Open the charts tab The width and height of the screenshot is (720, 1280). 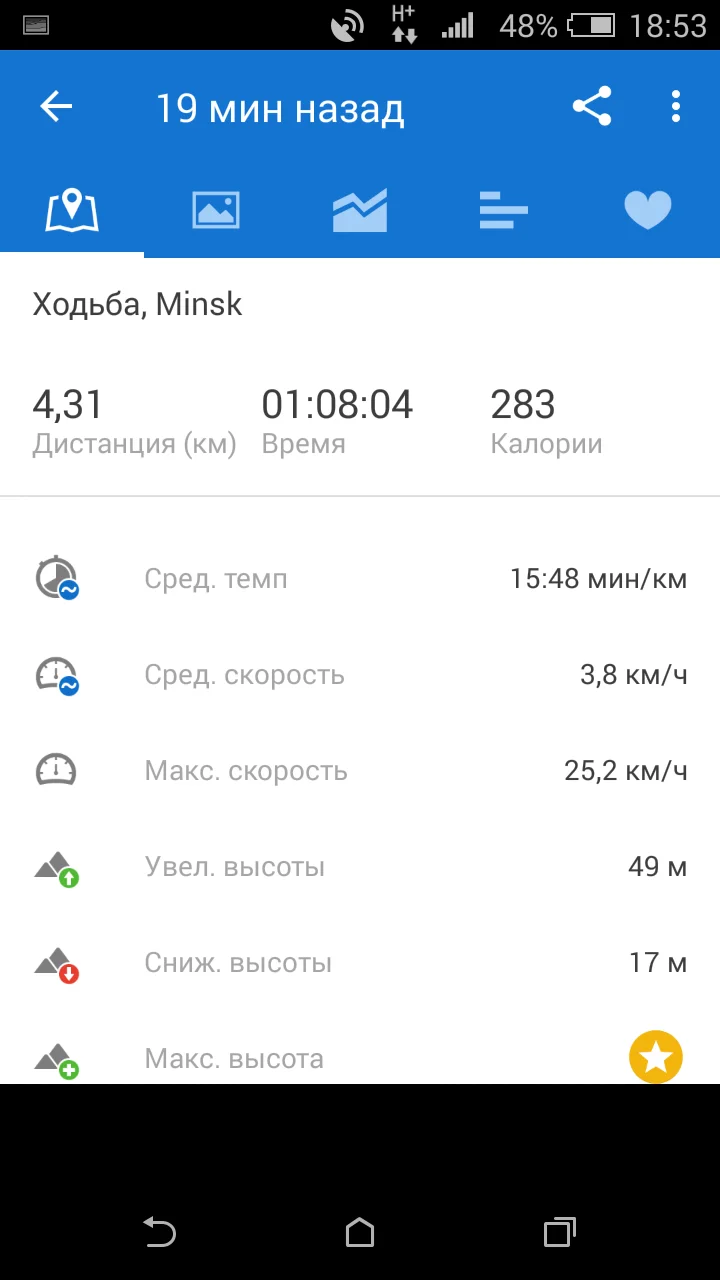360,211
